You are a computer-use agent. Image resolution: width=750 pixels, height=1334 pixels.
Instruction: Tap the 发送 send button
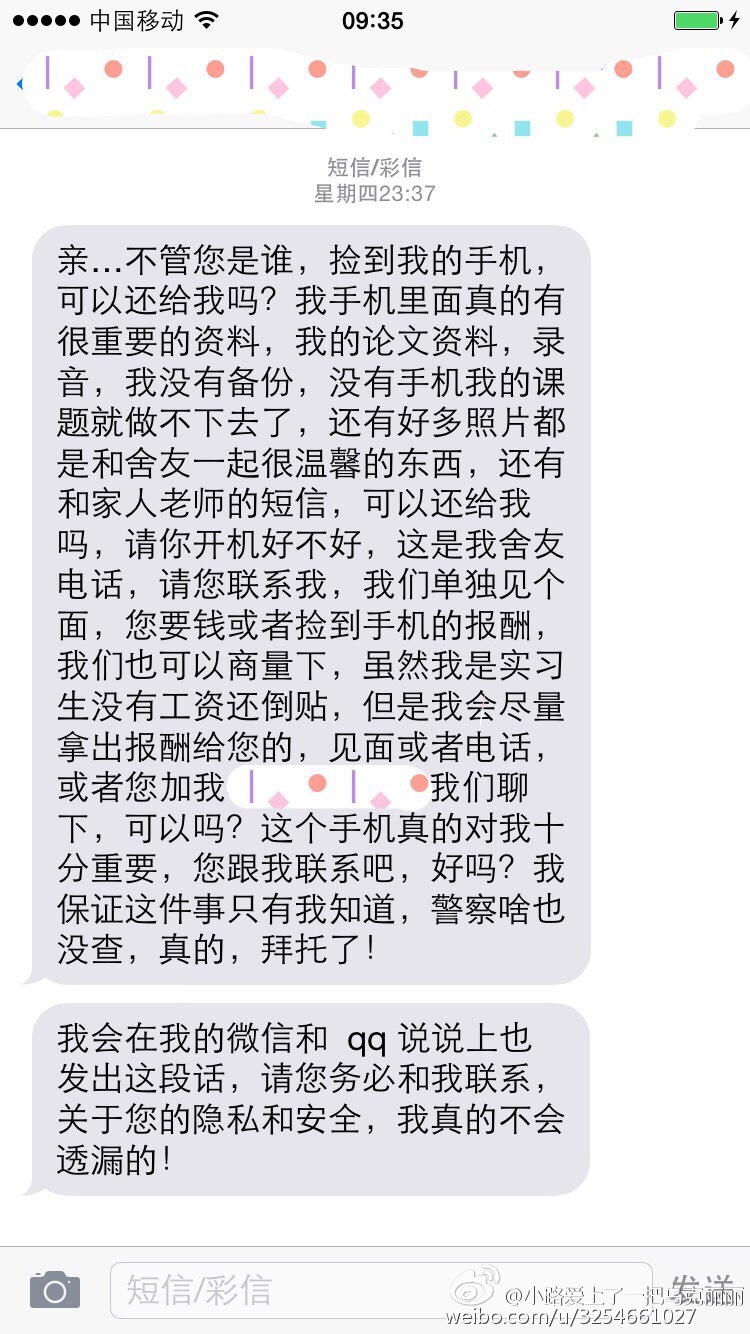point(702,1287)
